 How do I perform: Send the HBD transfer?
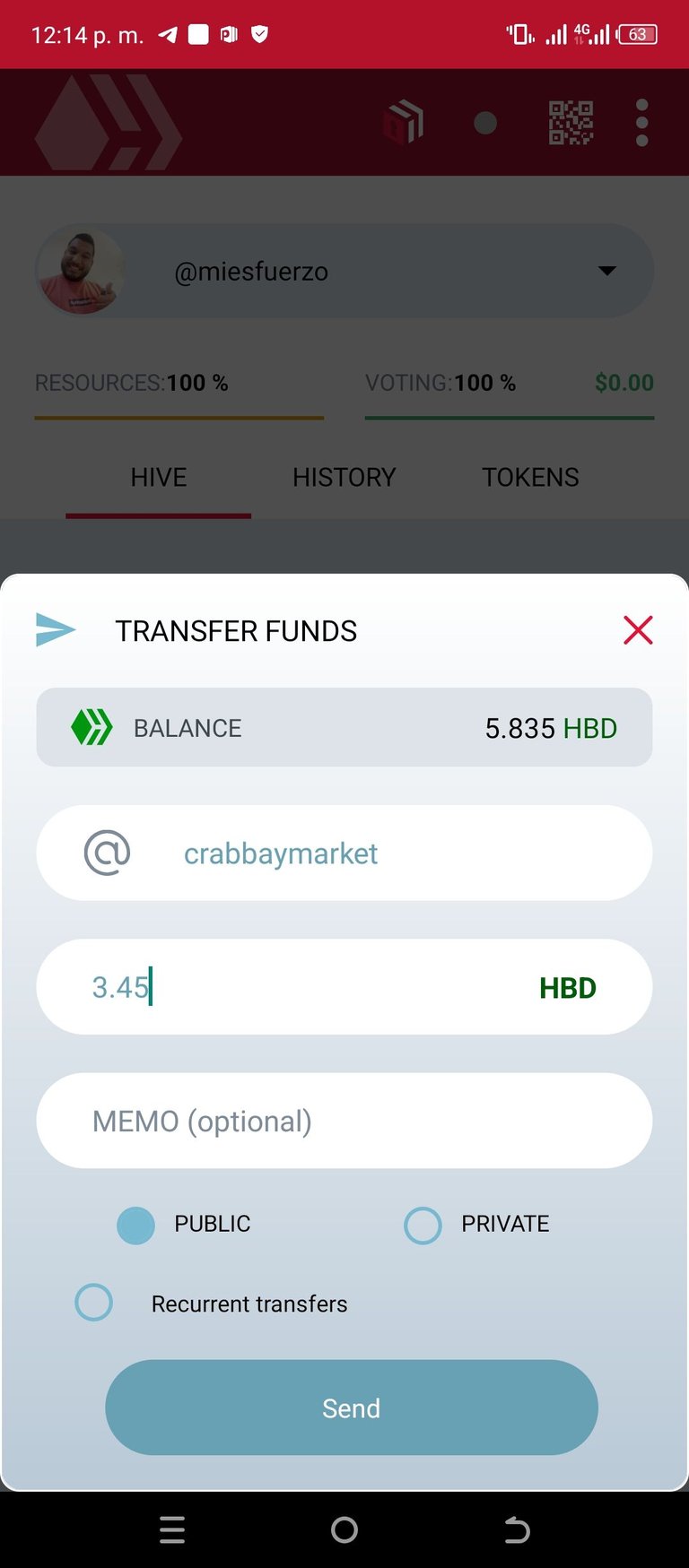click(x=351, y=1408)
